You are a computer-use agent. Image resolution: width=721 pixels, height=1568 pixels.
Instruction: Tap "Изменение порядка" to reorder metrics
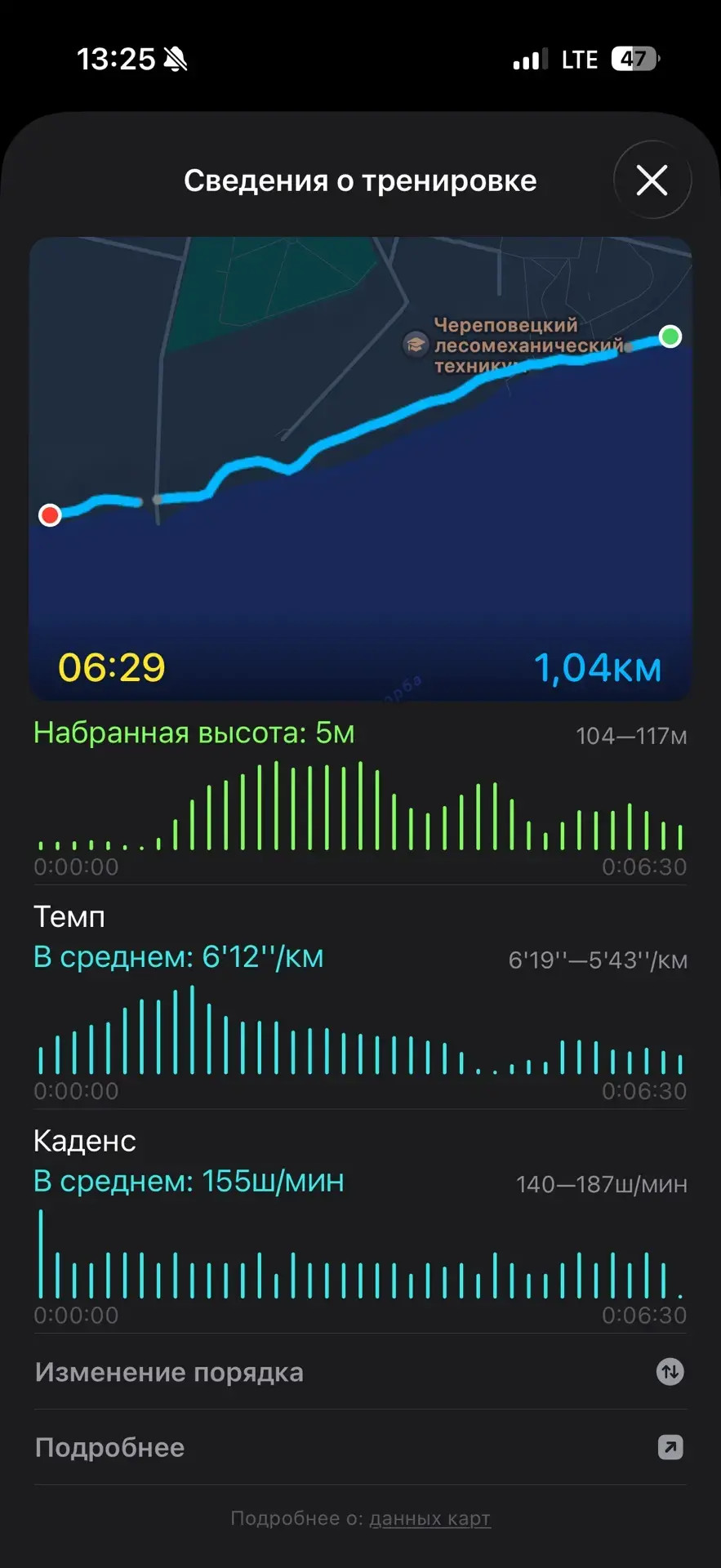360,1372
